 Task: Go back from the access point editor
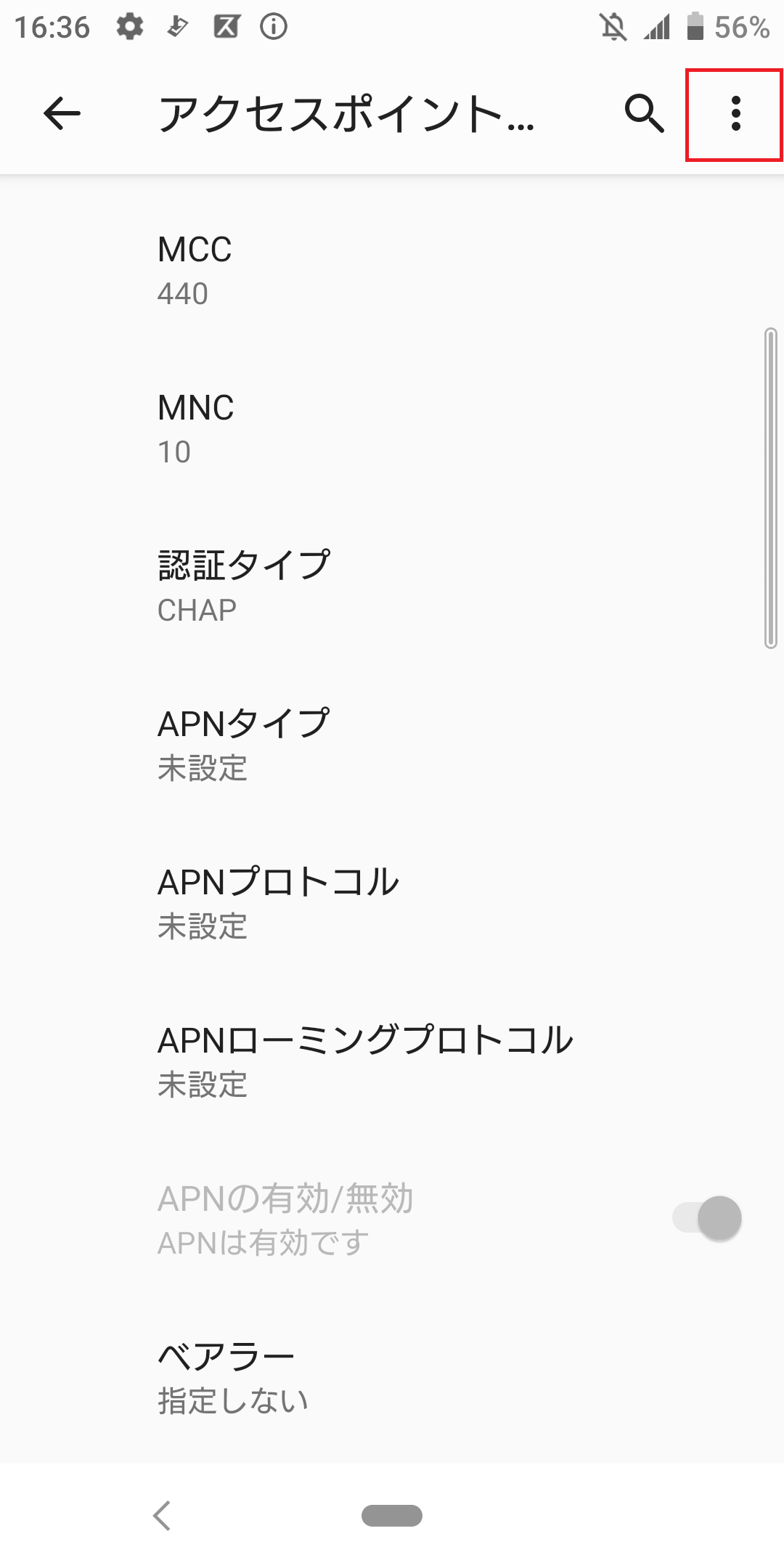tap(62, 113)
